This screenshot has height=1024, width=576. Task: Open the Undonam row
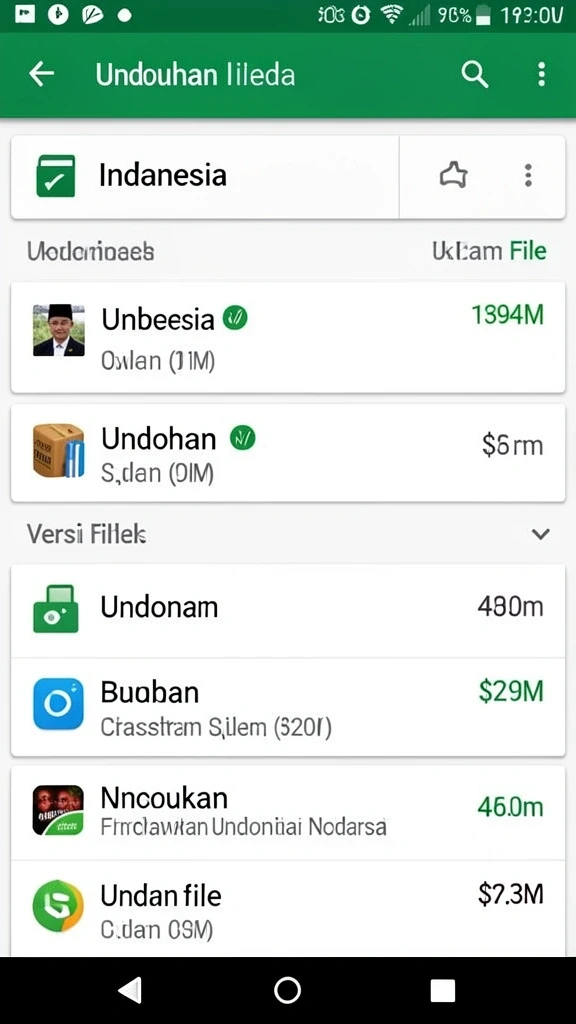(288, 609)
